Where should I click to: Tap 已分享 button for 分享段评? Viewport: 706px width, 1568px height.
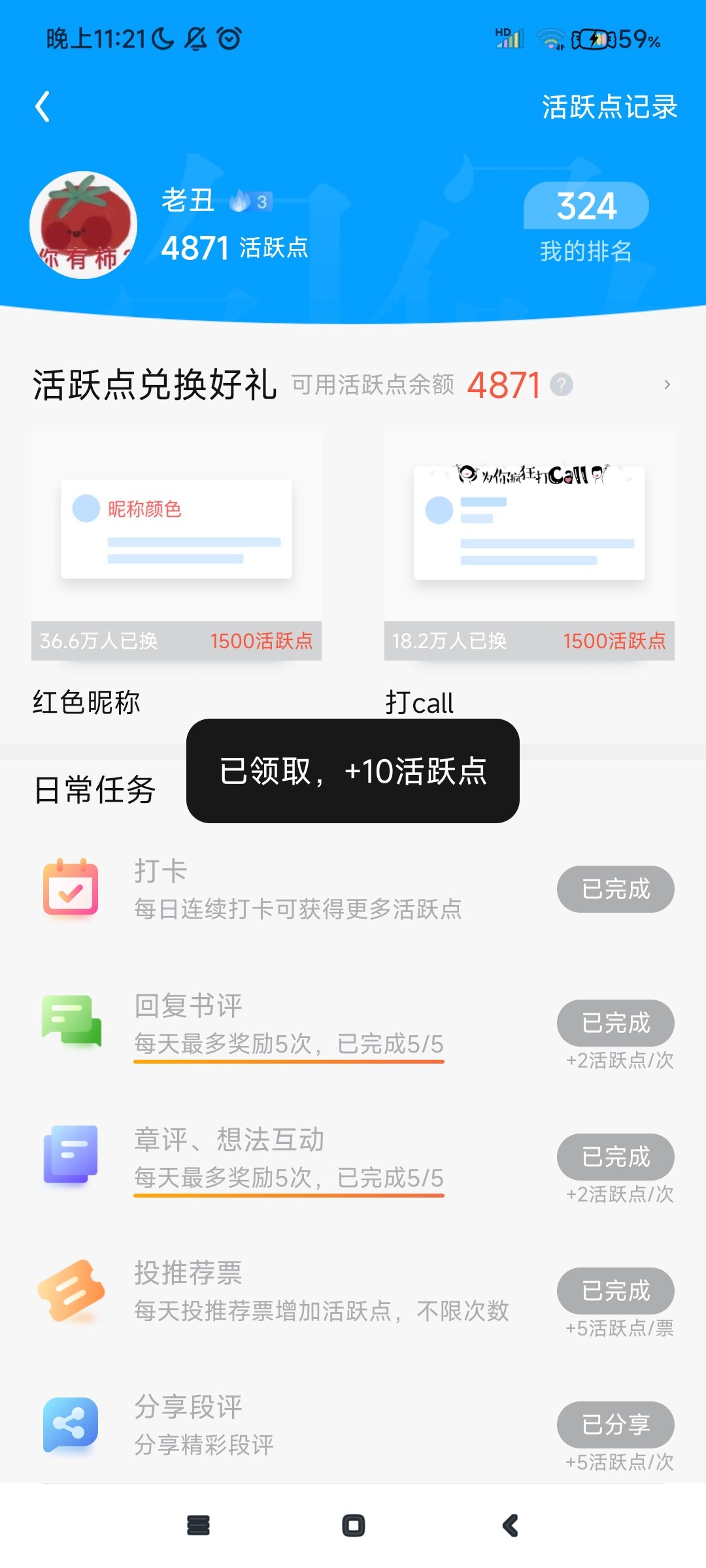pyautogui.click(x=616, y=1425)
